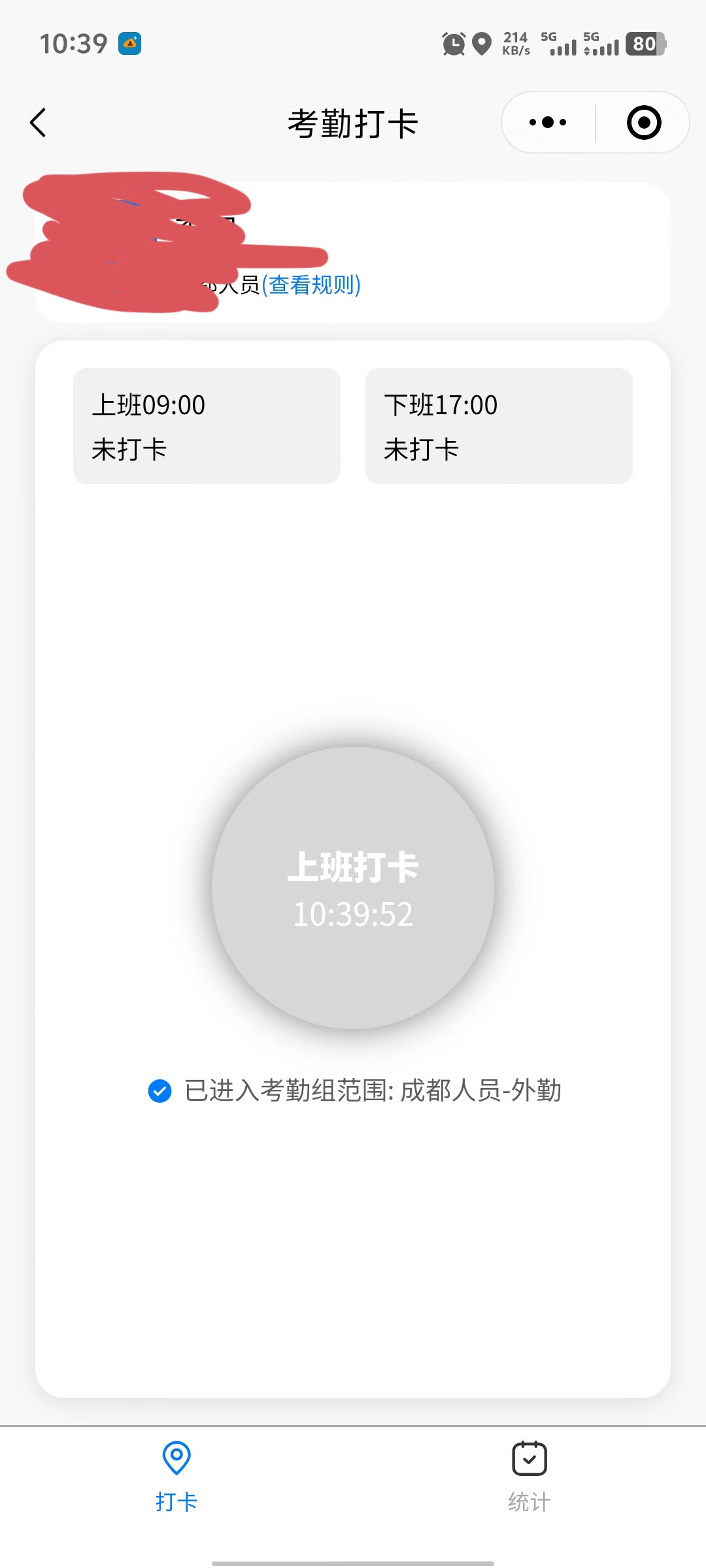Go back from the 考勤打卡 page
Viewport: 706px width, 1568px height.
pos(38,123)
